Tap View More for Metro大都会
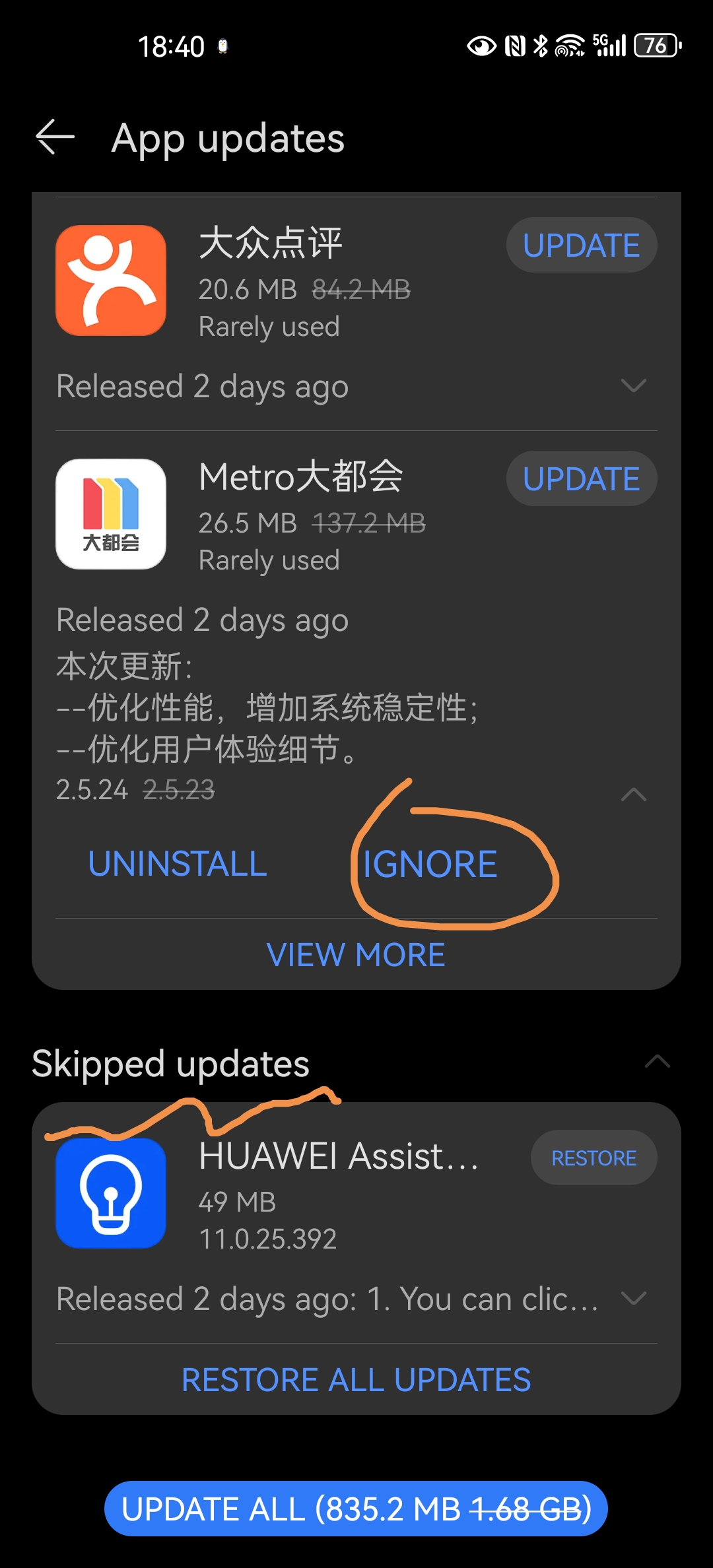This screenshot has height=1568, width=713. point(356,954)
